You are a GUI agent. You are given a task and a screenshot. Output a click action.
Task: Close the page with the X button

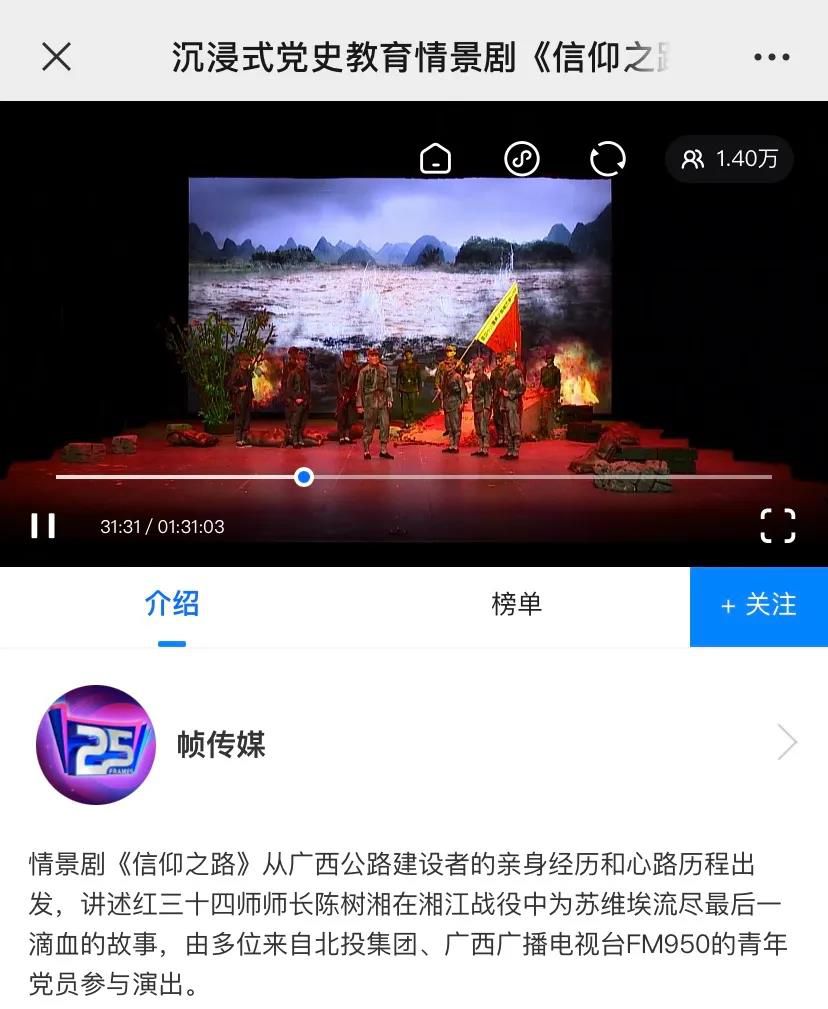pos(57,57)
